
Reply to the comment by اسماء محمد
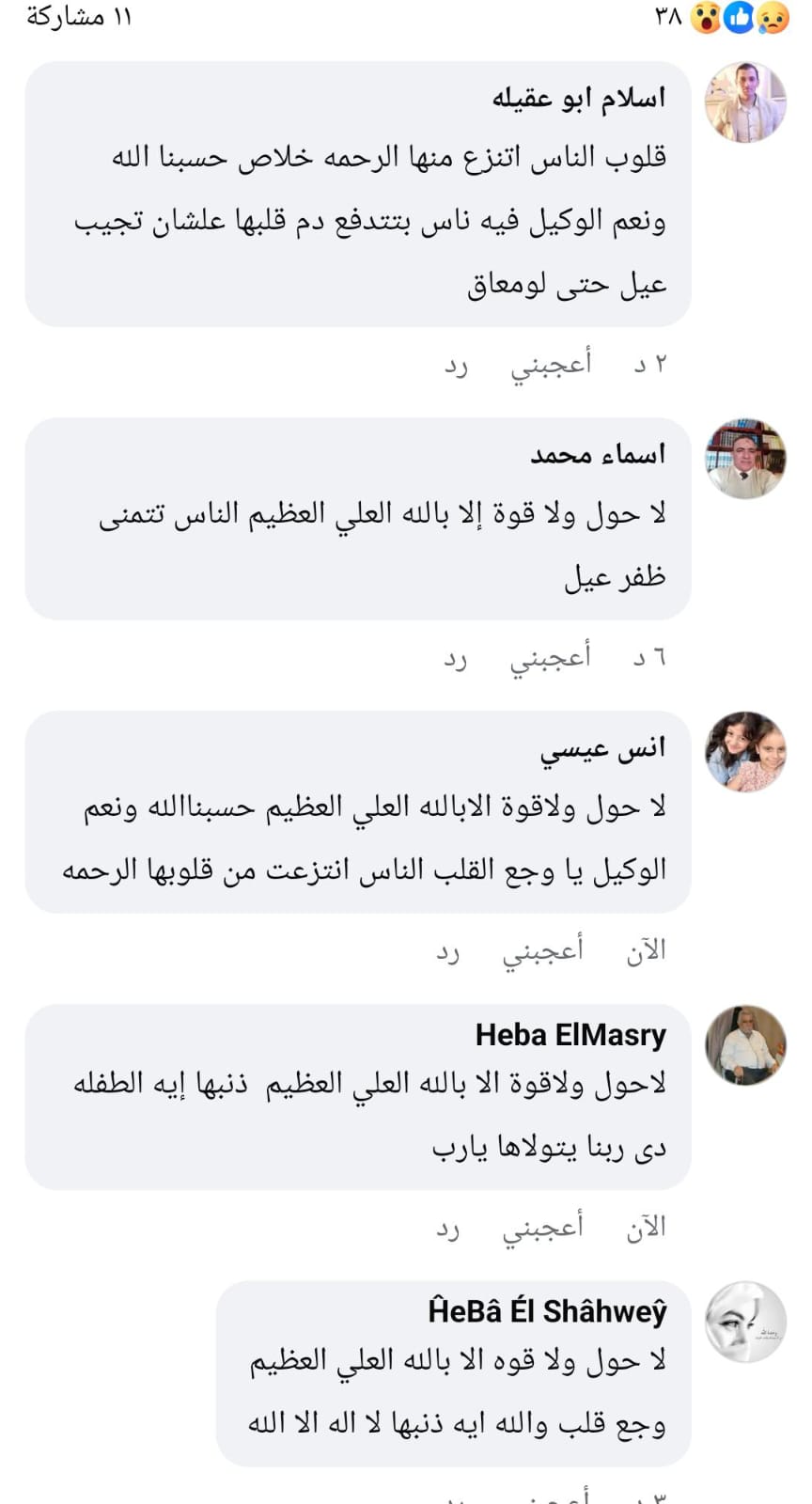point(456,658)
